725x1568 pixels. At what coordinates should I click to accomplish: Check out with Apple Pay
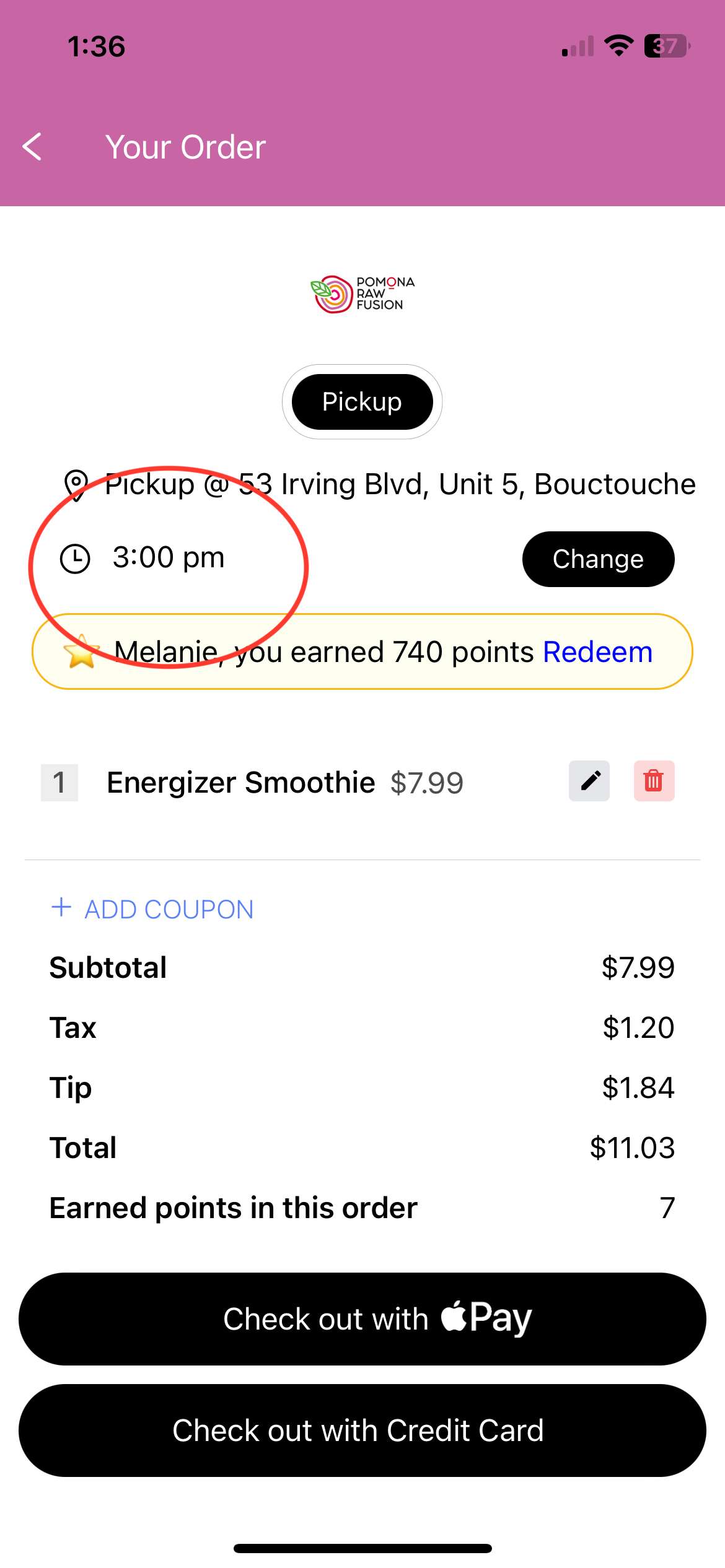point(362,1318)
